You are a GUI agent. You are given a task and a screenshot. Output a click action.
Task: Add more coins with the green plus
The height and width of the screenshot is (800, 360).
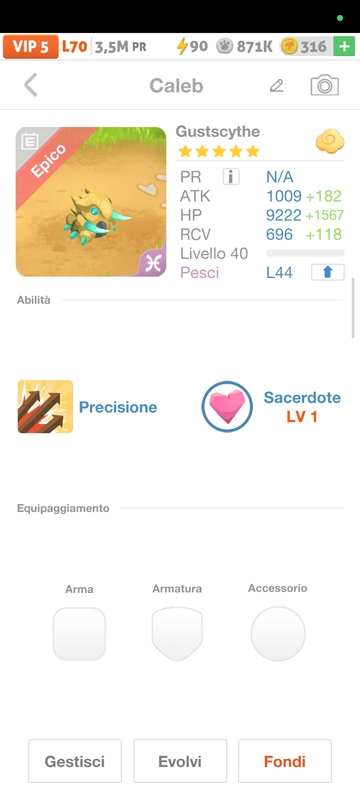point(344,47)
